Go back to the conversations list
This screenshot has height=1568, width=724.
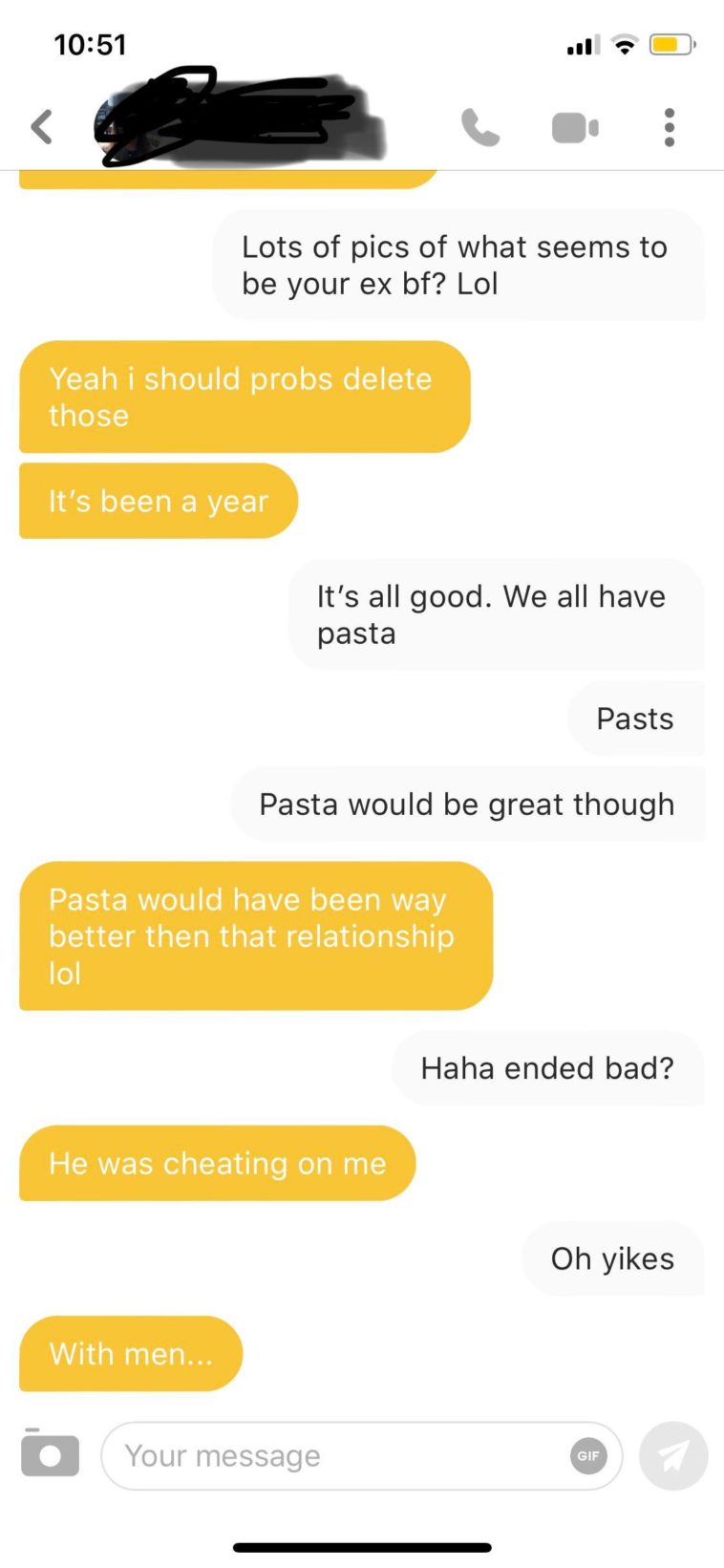click(x=42, y=127)
